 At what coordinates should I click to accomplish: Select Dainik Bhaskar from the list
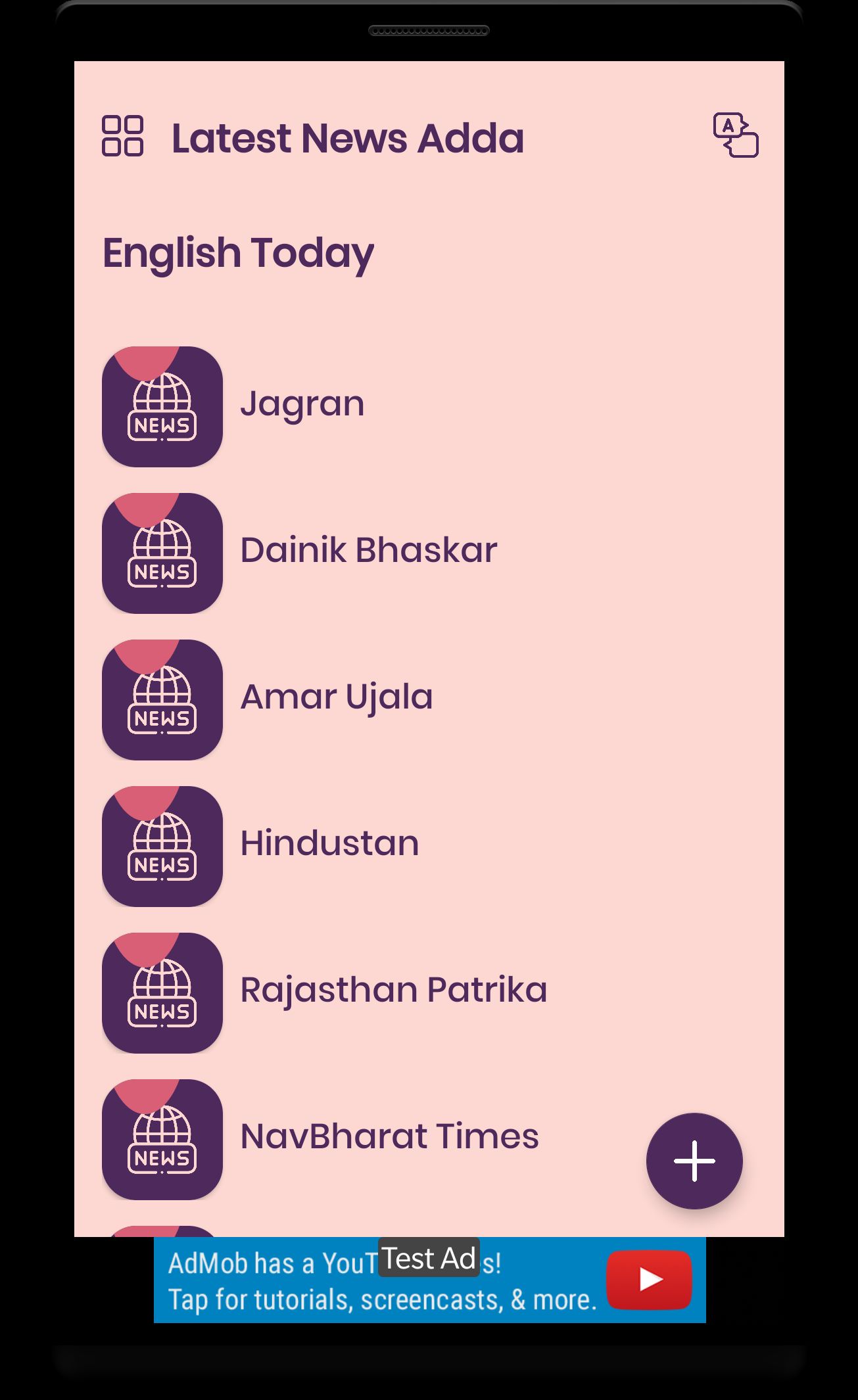tap(368, 551)
